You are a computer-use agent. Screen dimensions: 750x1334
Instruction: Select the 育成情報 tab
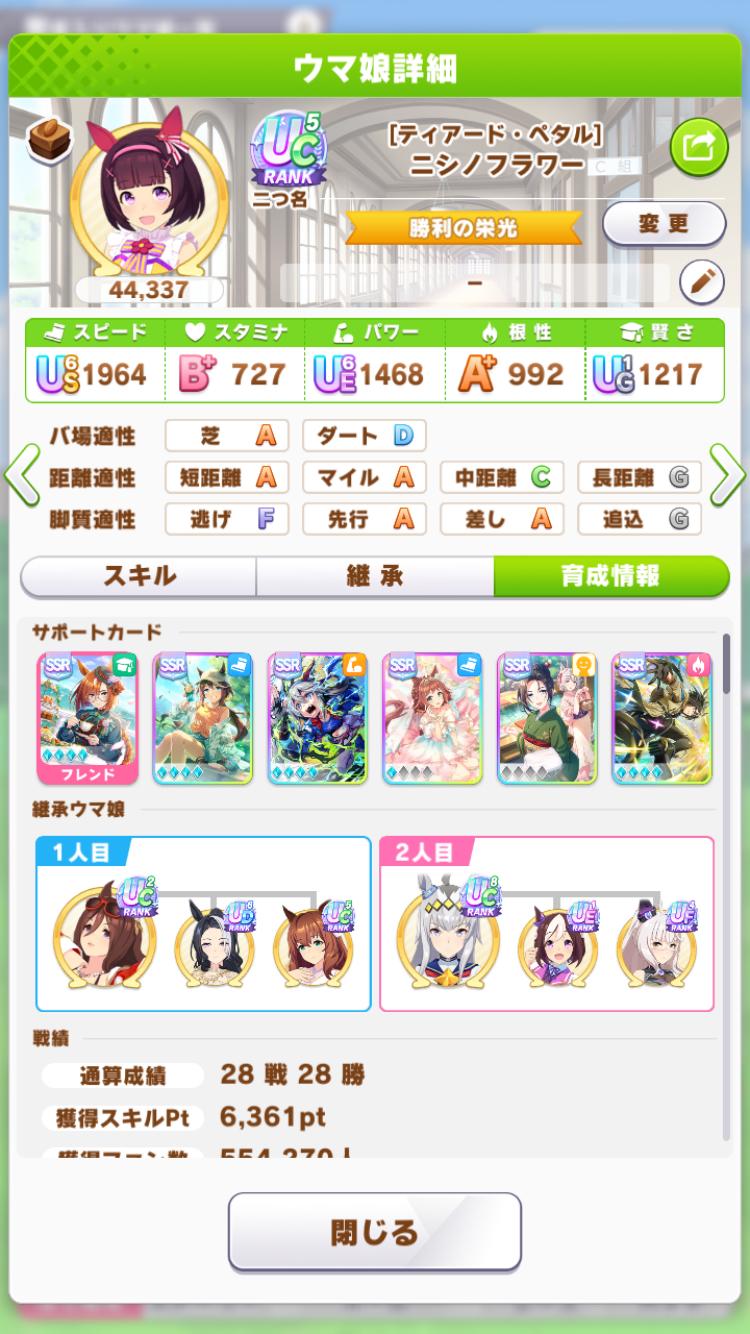tap(610, 577)
